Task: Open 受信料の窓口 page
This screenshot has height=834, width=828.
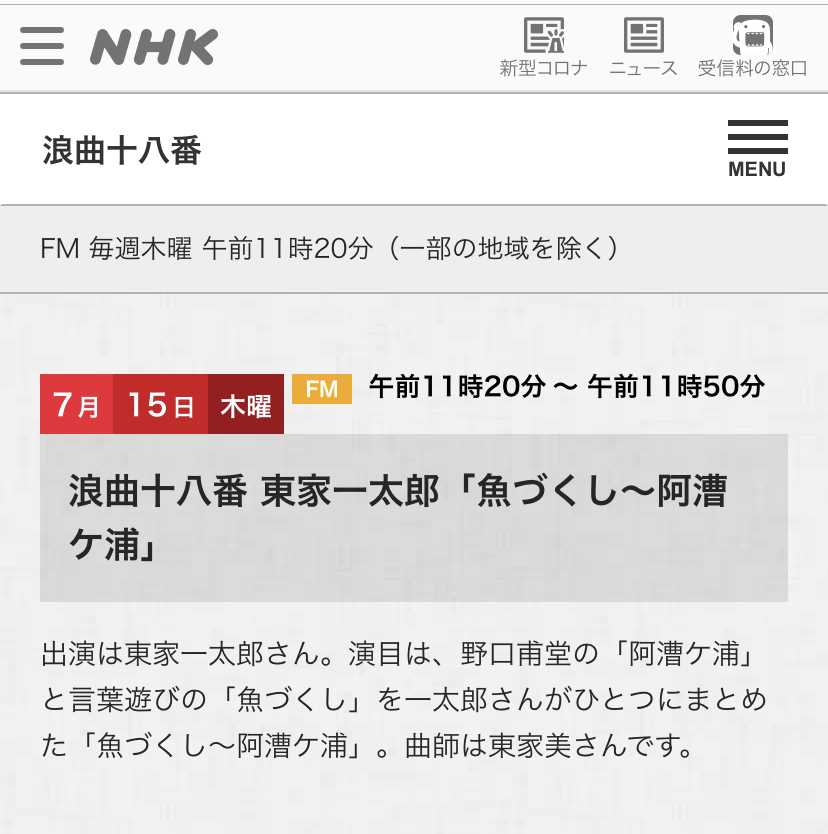Action: pos(752,48)
